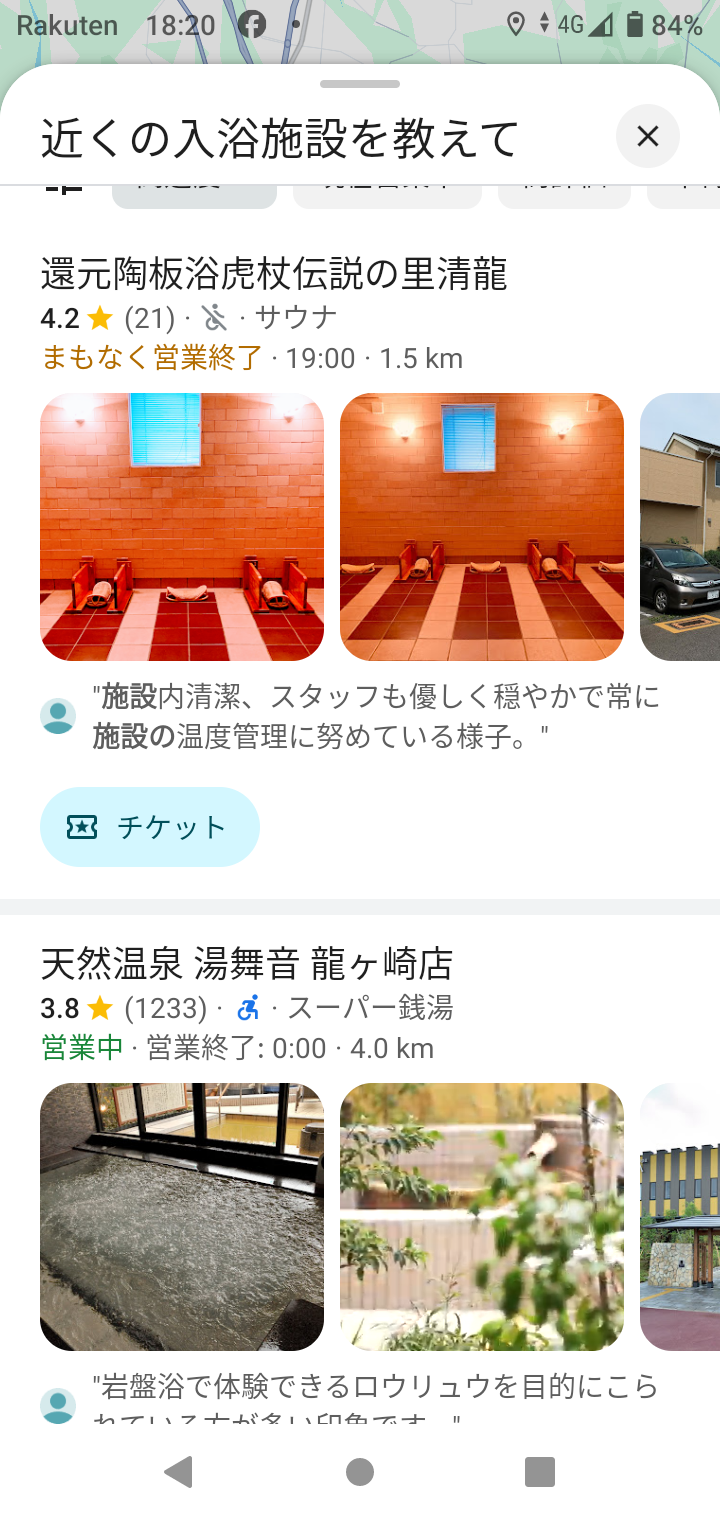Screen dimensions: 720x1520
Task: Tap the Home navigation circle button
Action: 360,1471
